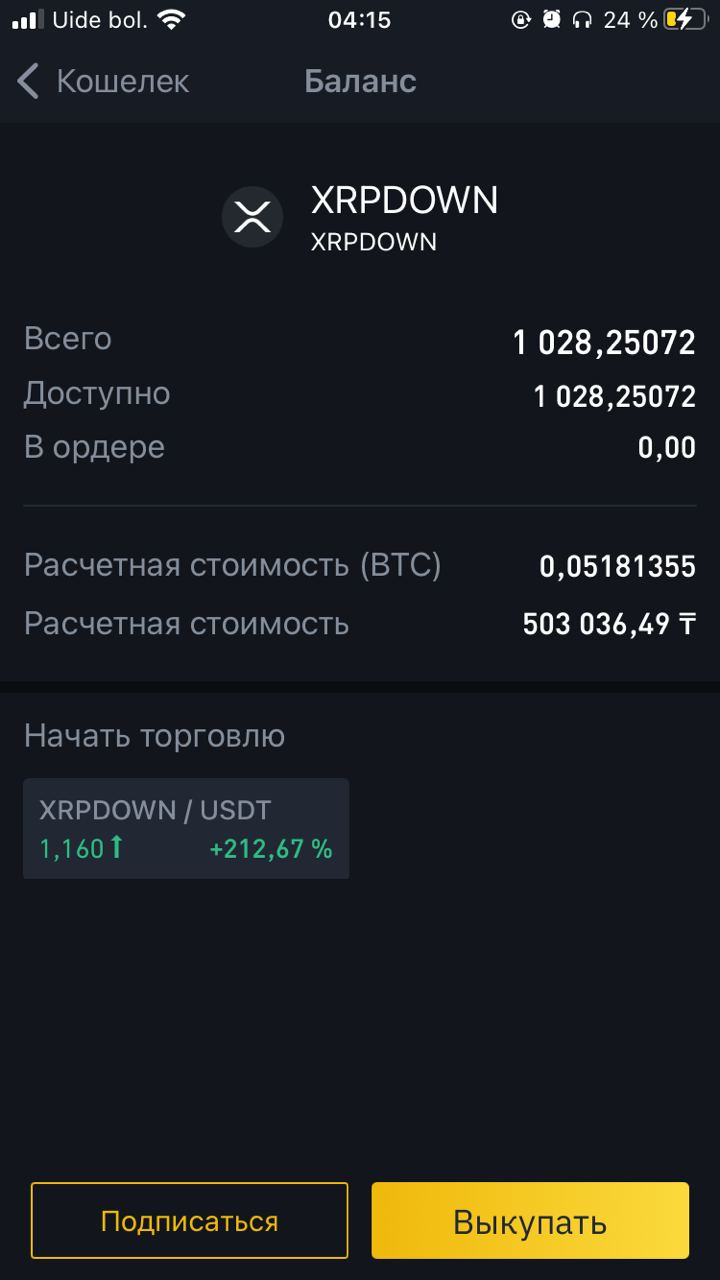Tap the Выкупать button
Viewport: 720px width, 1280px height.
pyautogui.click(x=530, y=1221)
